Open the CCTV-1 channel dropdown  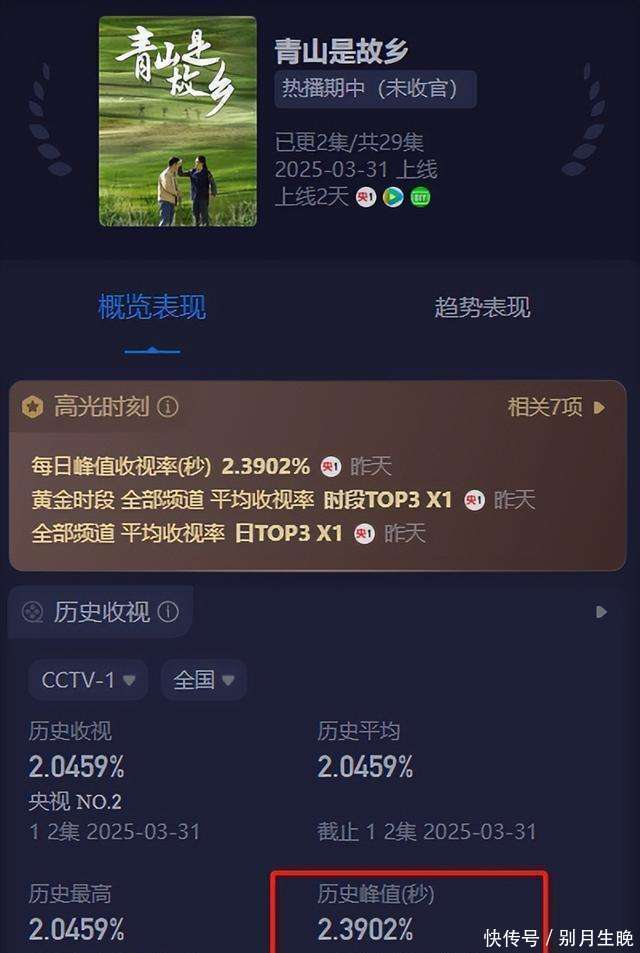coord(88,680)
